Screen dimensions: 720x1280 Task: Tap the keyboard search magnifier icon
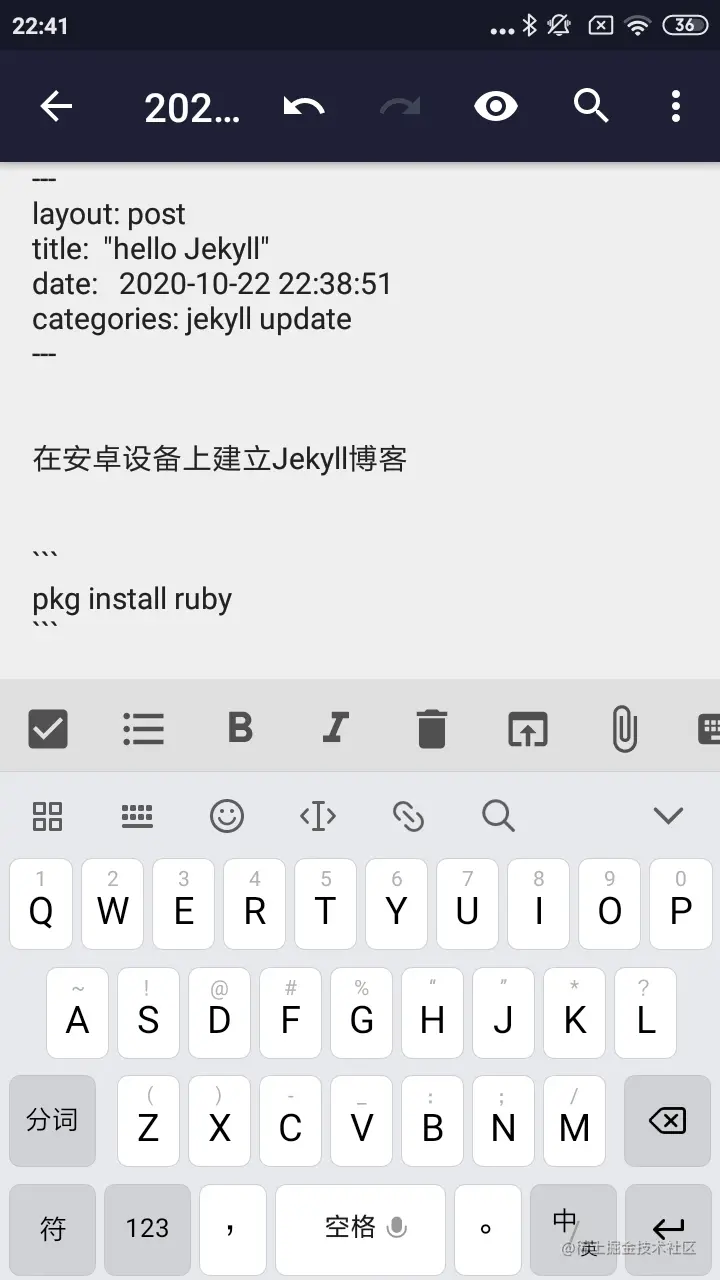pyautogui.click(x=498, y=816)
